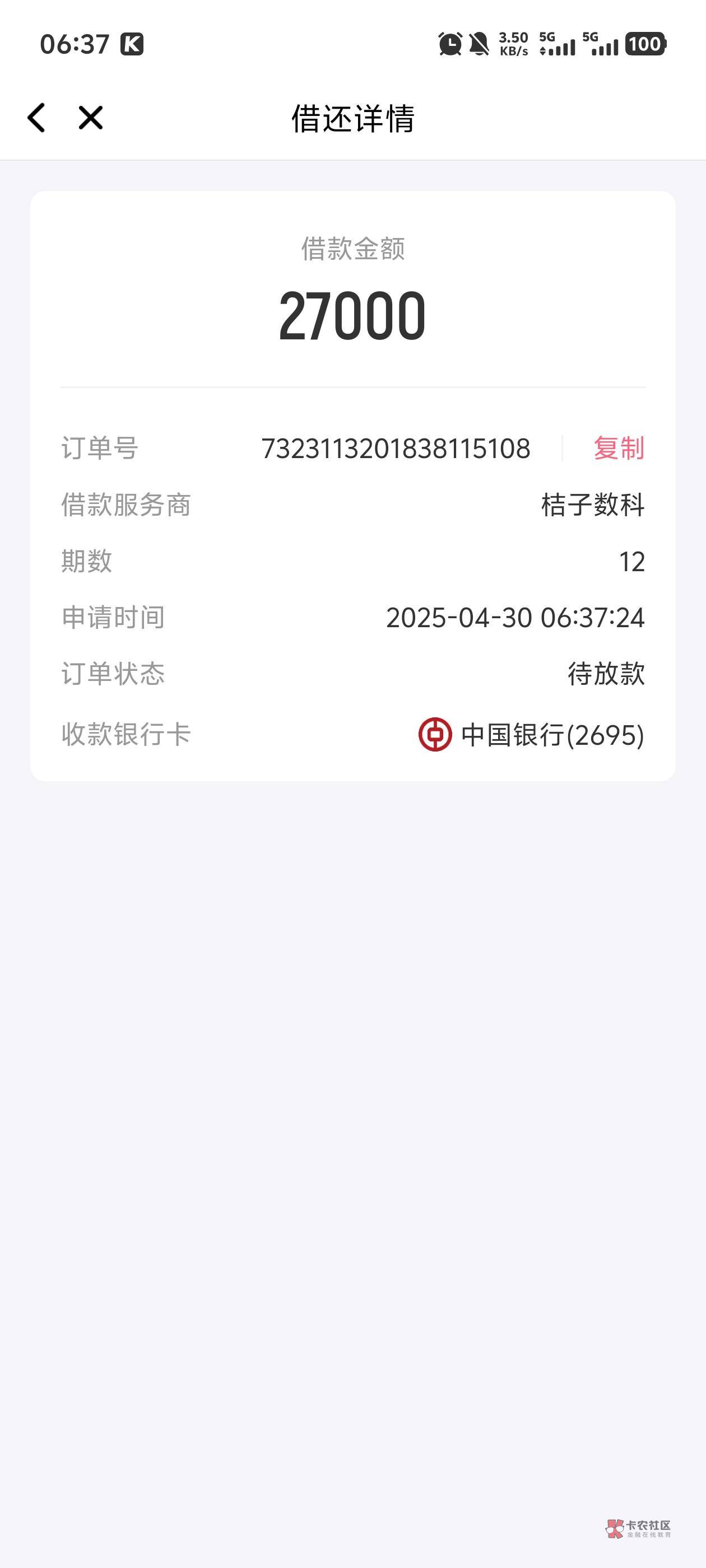Copy the order number with 复制
The image size is (706, 1568).
pos(619,449)
